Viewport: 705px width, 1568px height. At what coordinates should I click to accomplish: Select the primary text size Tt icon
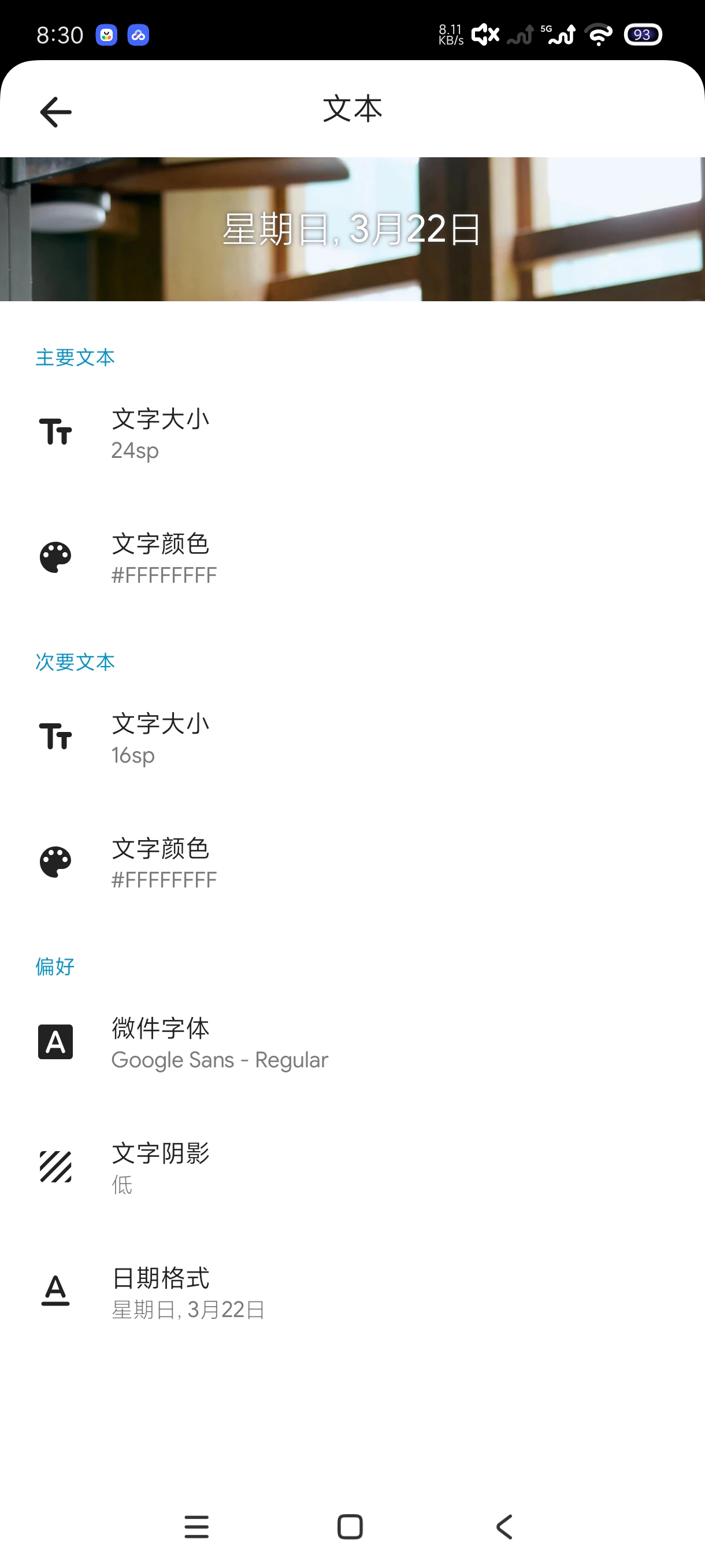coord(55,432)
